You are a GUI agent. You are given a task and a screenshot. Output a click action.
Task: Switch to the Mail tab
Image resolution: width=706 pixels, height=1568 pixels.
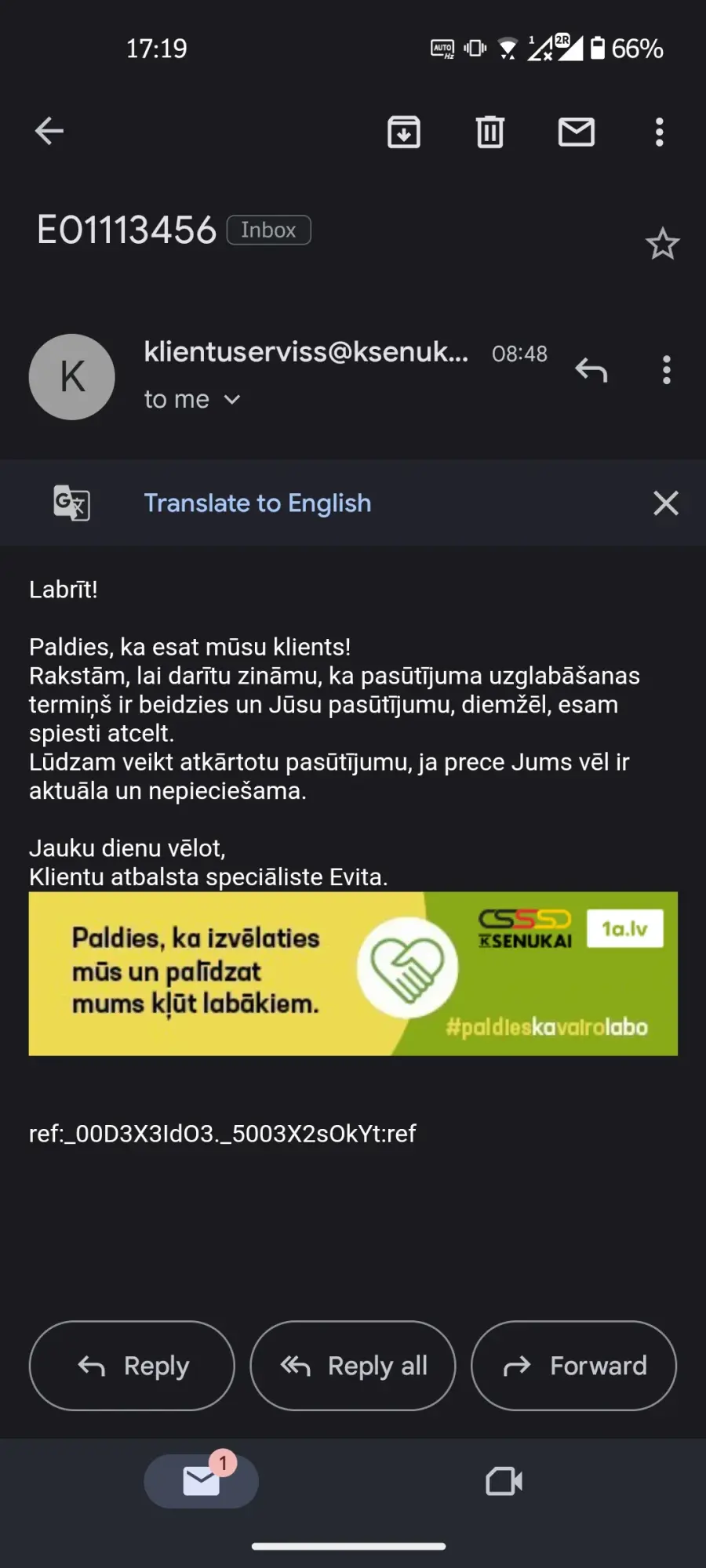pos(202,1481)
